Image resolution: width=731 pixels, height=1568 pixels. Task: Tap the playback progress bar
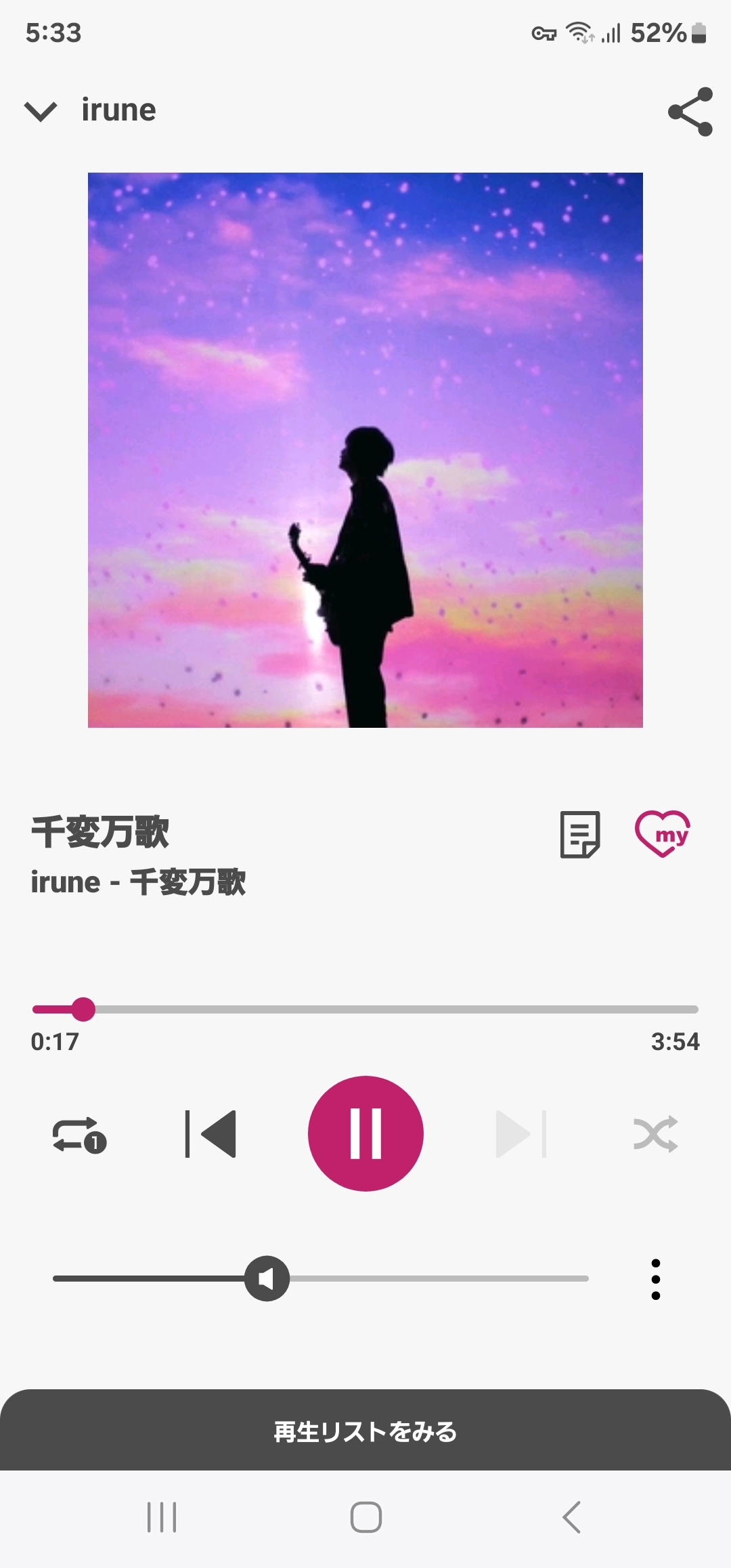[x=365, y=1009]
